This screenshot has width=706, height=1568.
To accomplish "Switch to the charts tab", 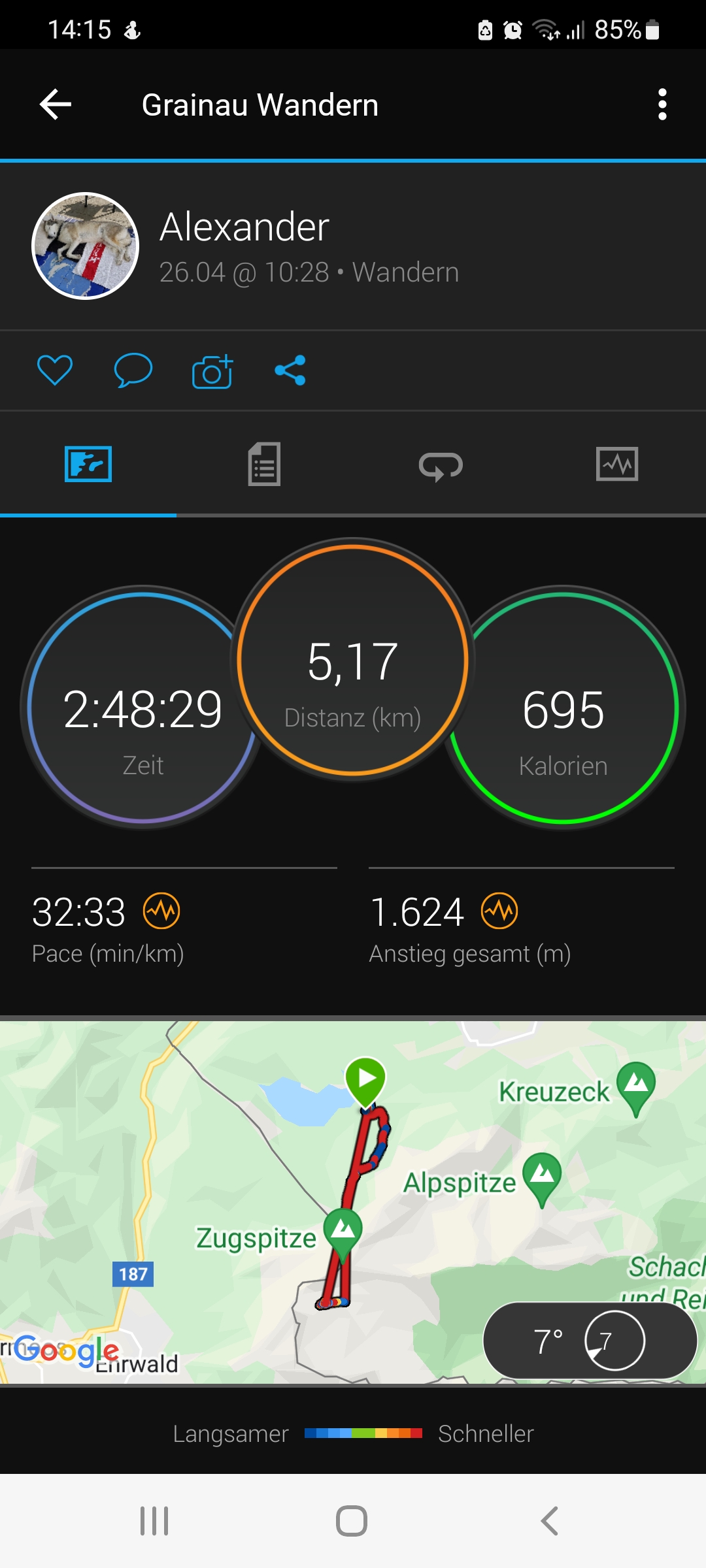I will 617,465.
